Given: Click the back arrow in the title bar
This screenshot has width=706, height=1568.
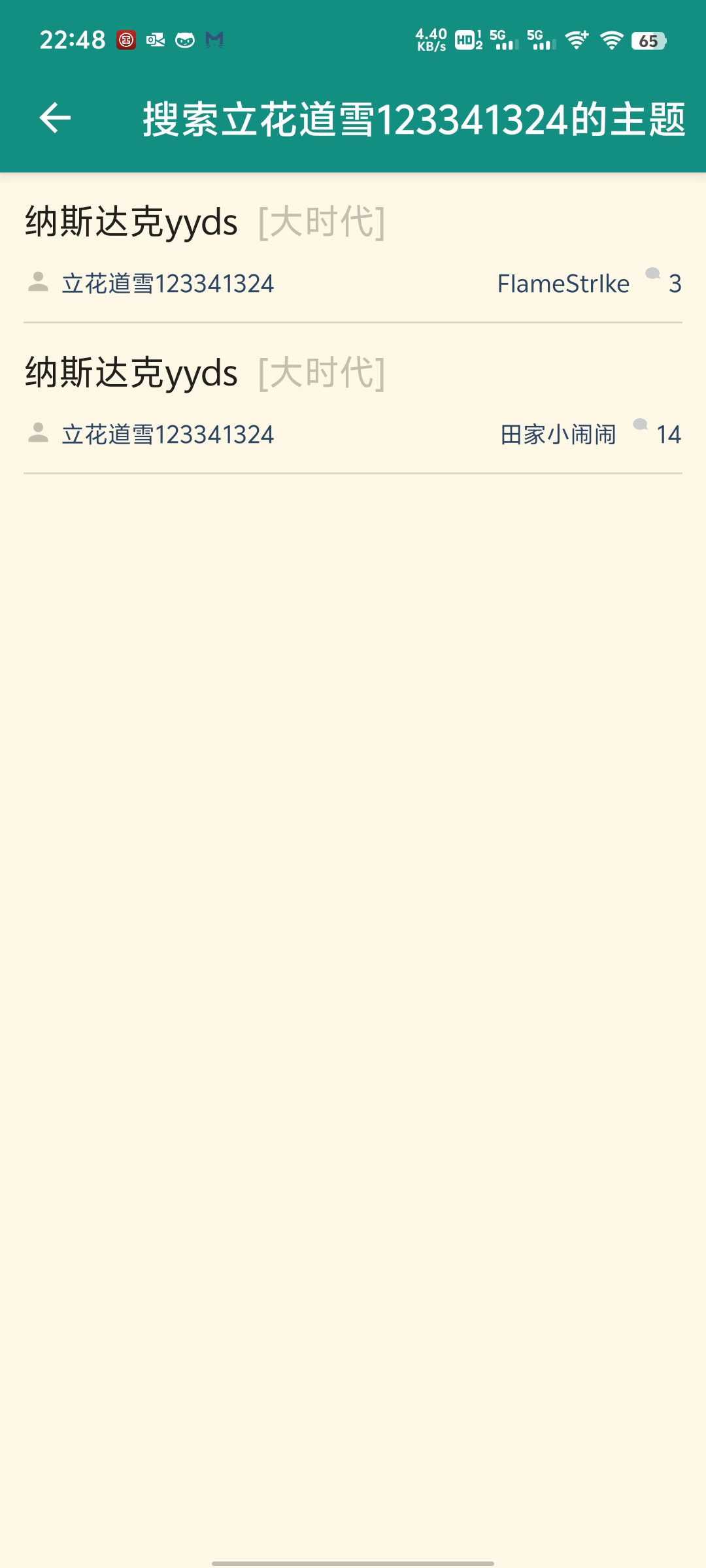Looking at the screenshot, I should [x=56, y=118].
